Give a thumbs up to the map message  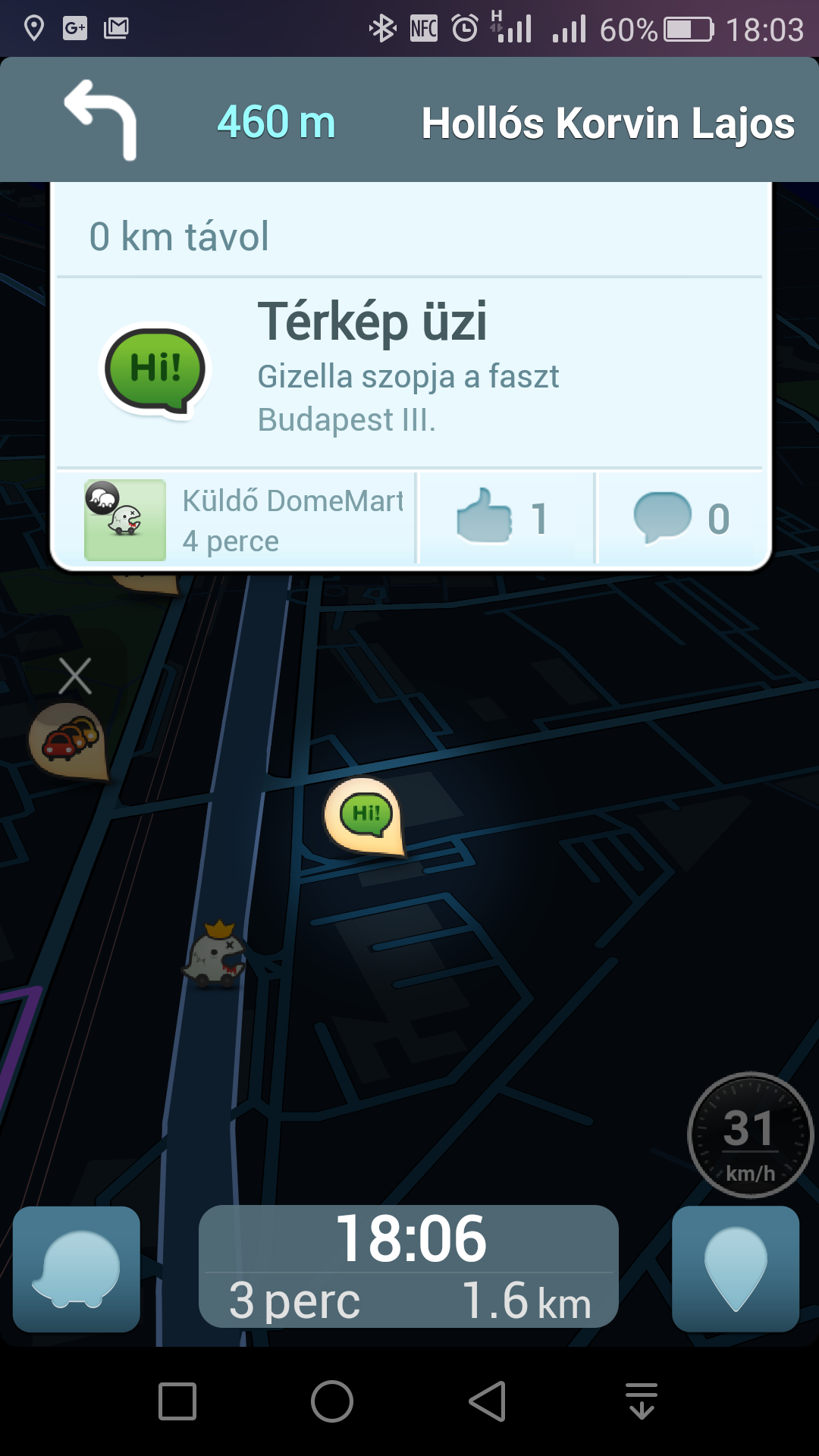(506, 518)
